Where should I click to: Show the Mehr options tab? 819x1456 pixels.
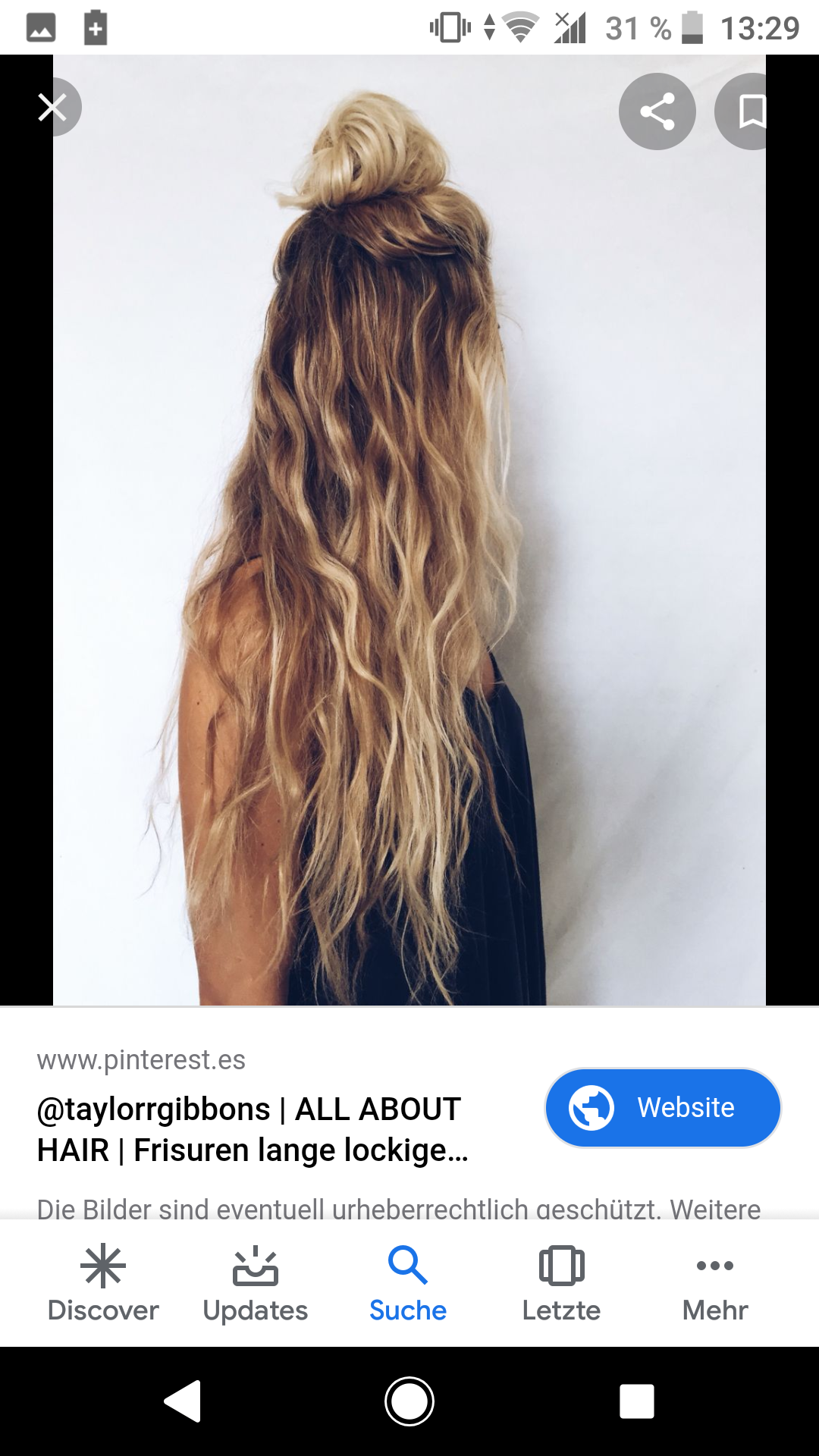click(x=714, y=1283)
